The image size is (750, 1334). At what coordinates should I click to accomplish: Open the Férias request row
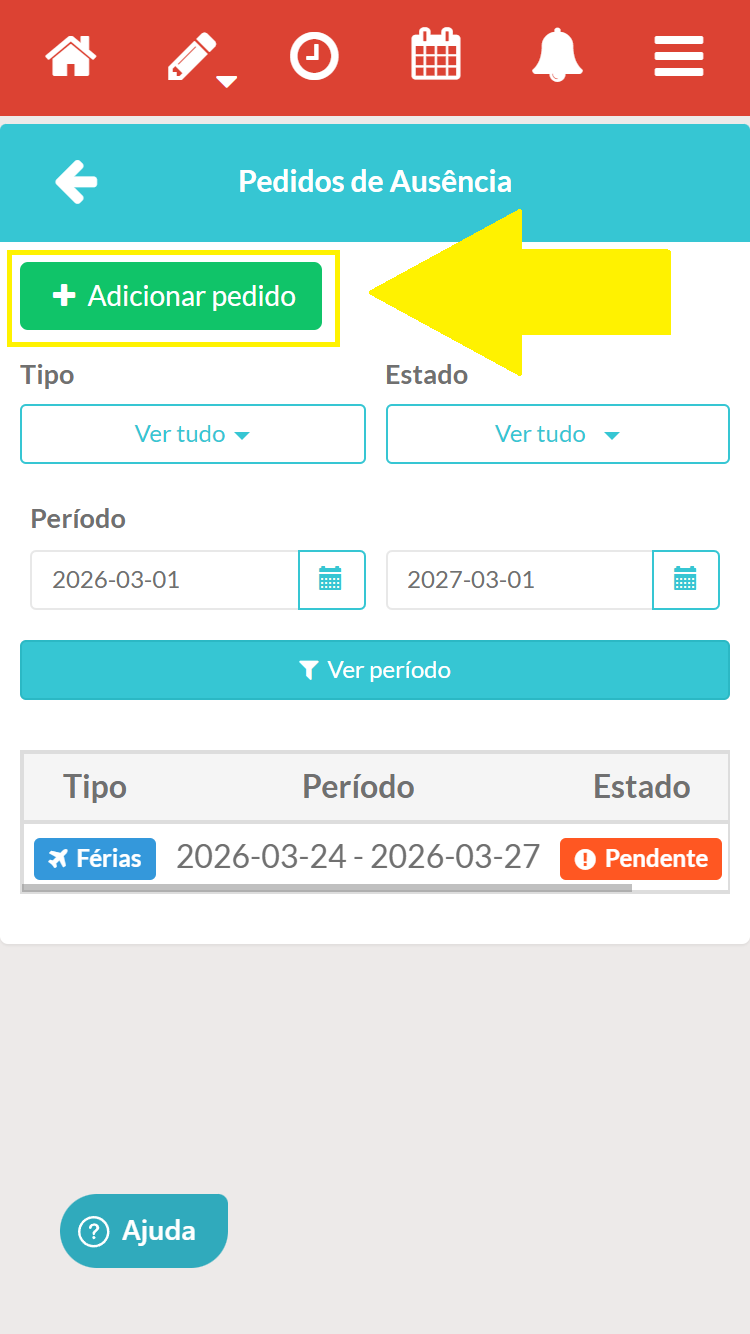pos(358,858)
